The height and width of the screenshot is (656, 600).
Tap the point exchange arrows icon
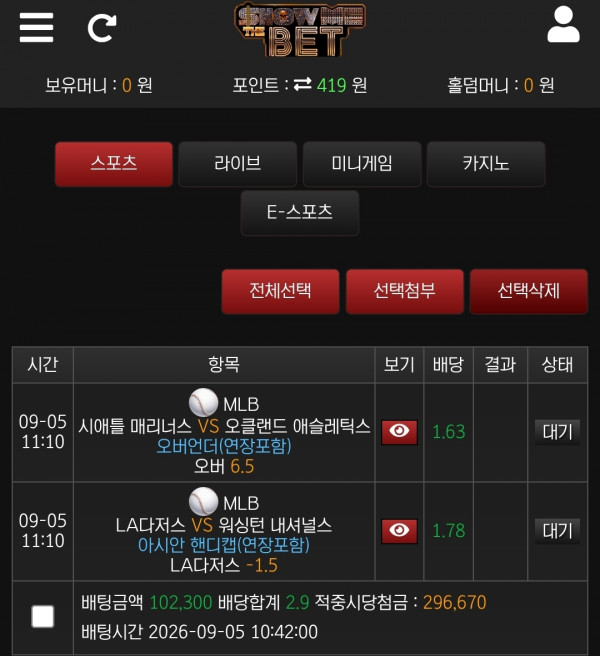[302, 85]
